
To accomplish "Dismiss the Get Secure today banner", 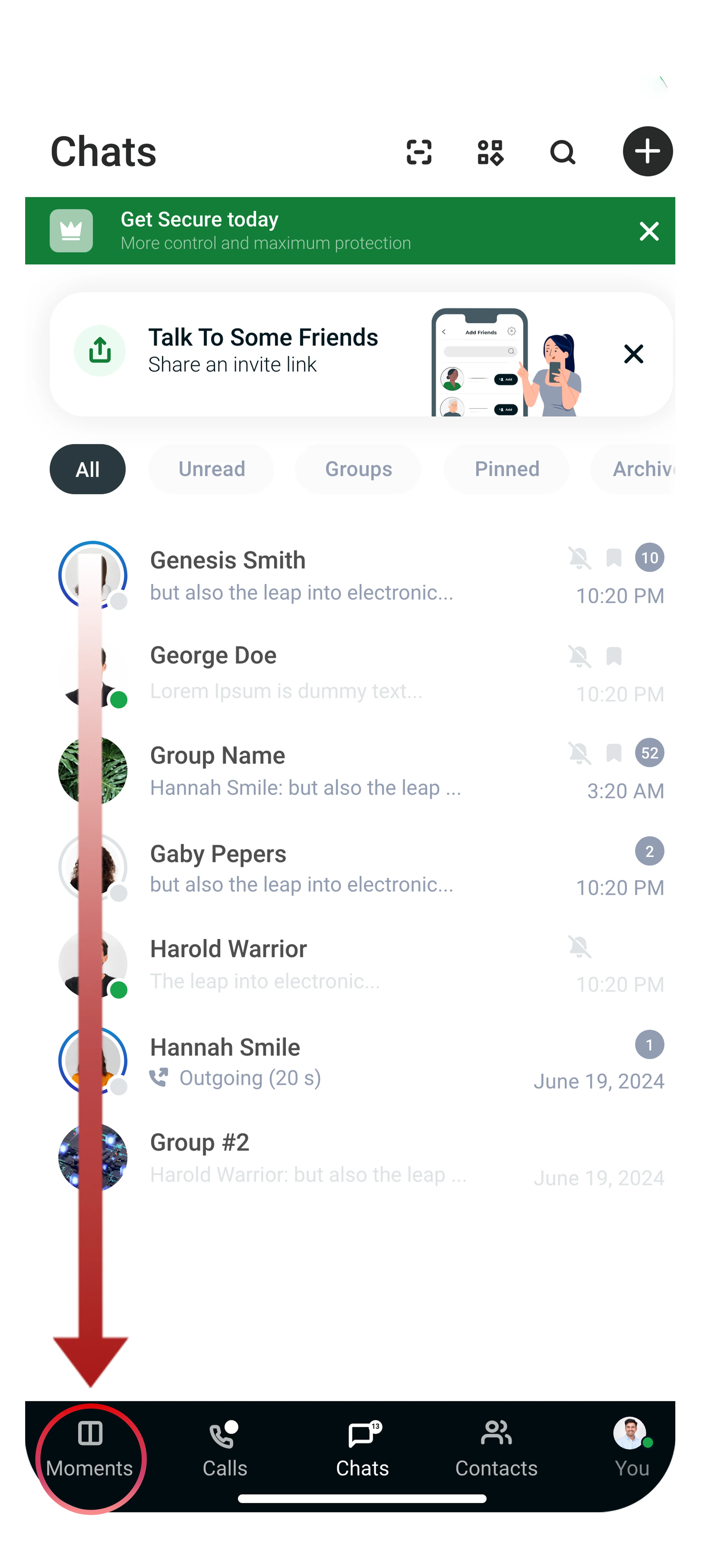I will tap(649, 231).
